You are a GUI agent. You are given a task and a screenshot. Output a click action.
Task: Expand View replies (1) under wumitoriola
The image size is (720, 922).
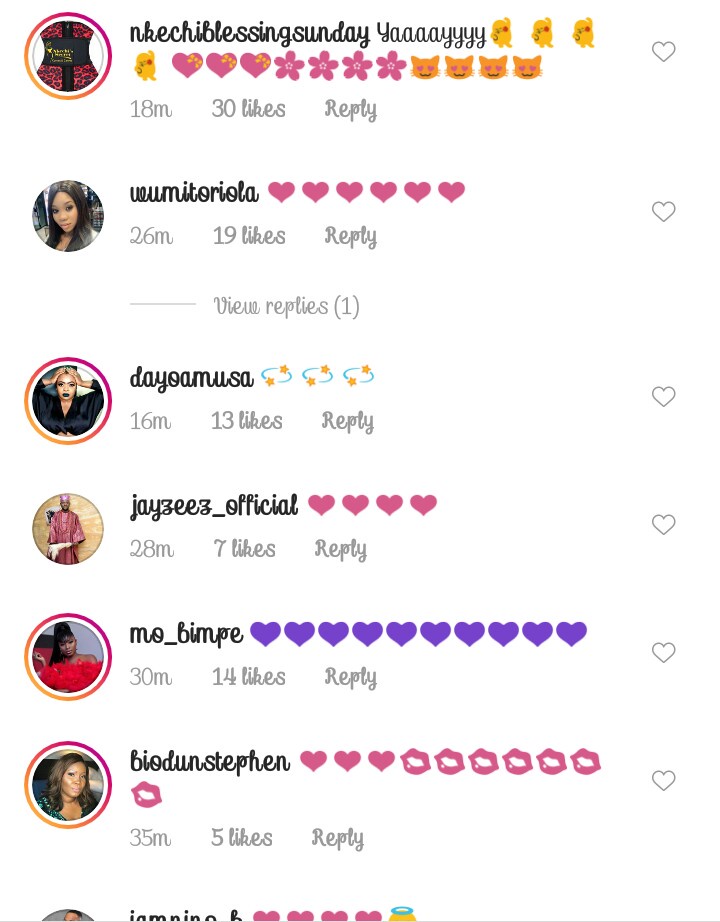click(286, 306)
